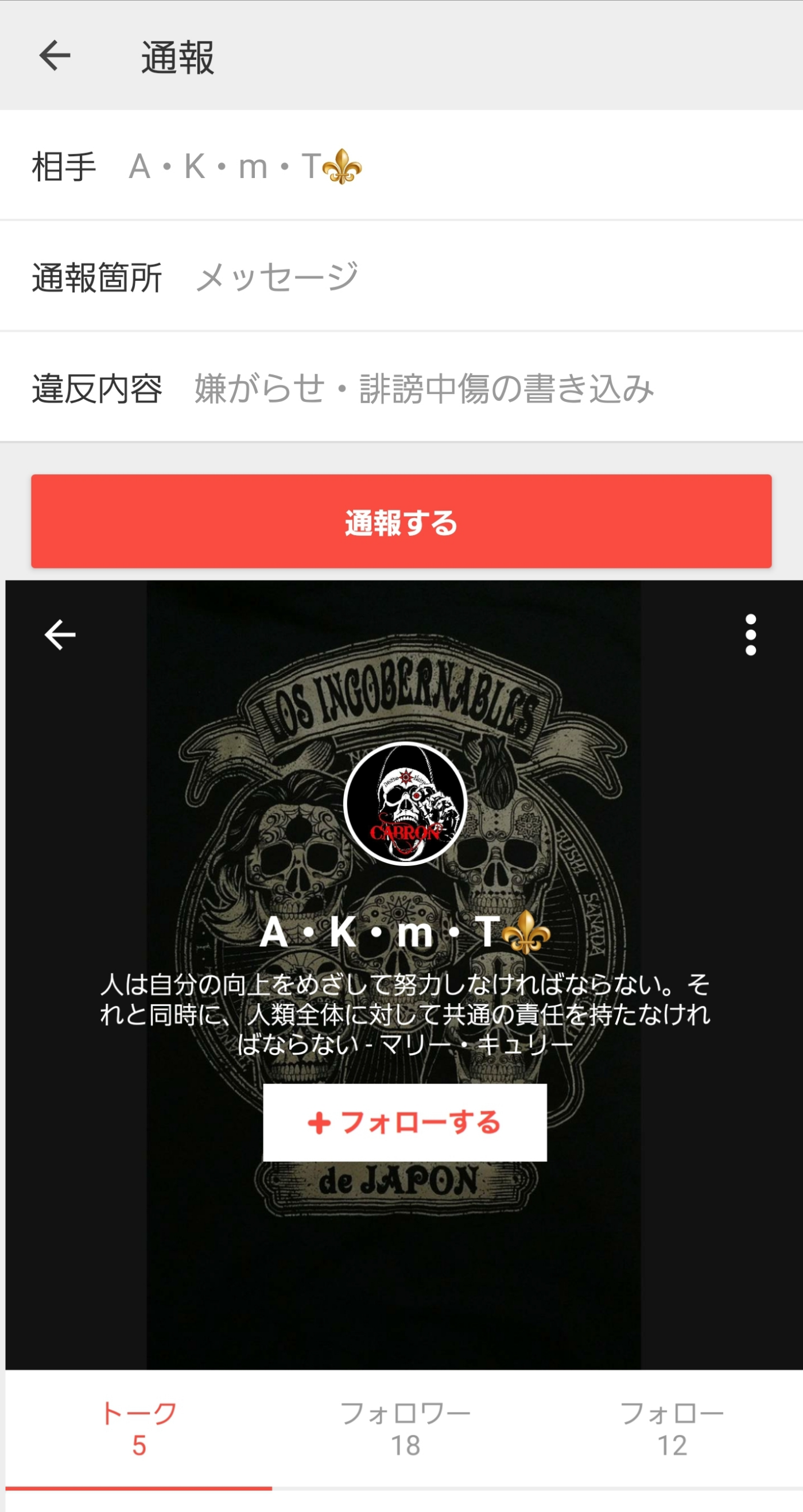Go back from the 通報 screen
Screen dimensions: 803x1512
55,56
